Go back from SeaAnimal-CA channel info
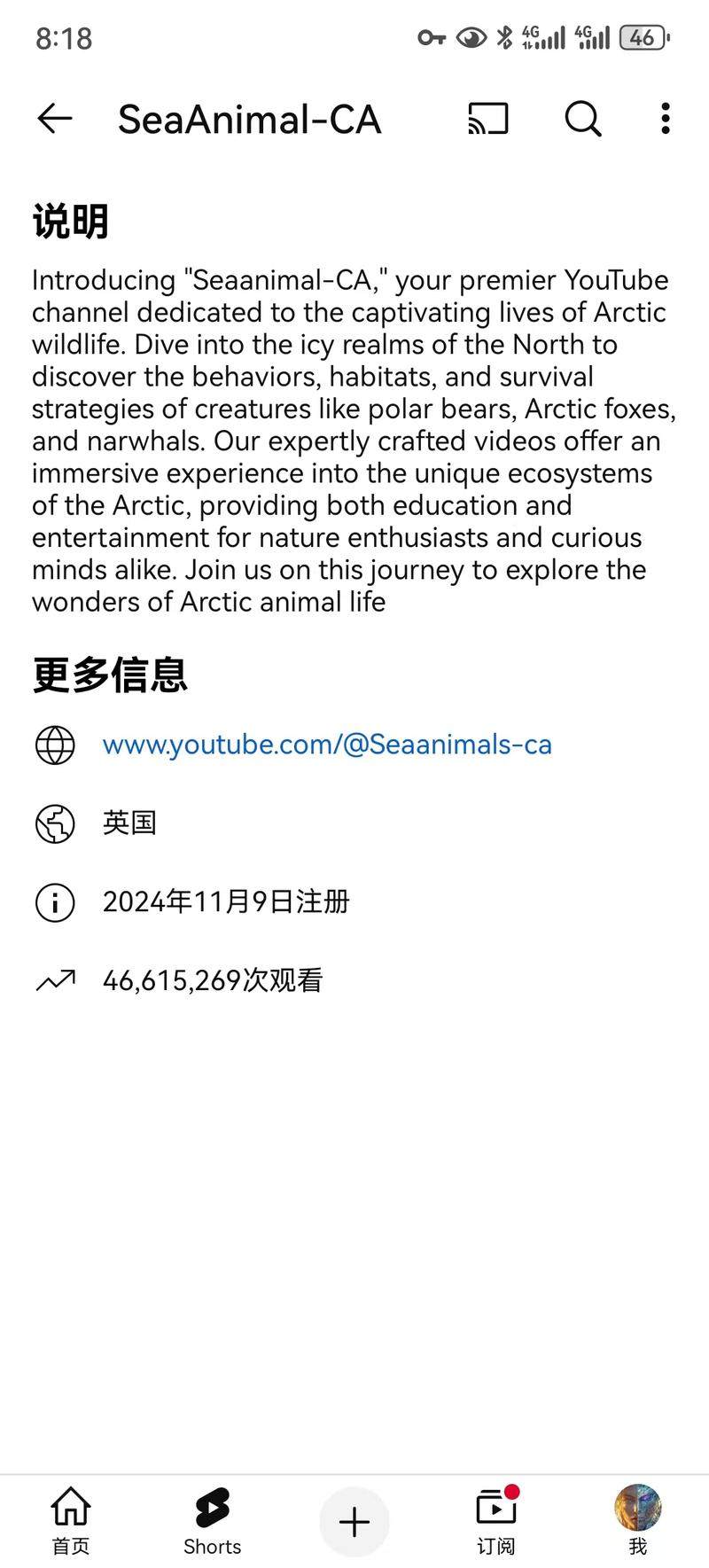The image size is (709, 1568). [55, 119]
